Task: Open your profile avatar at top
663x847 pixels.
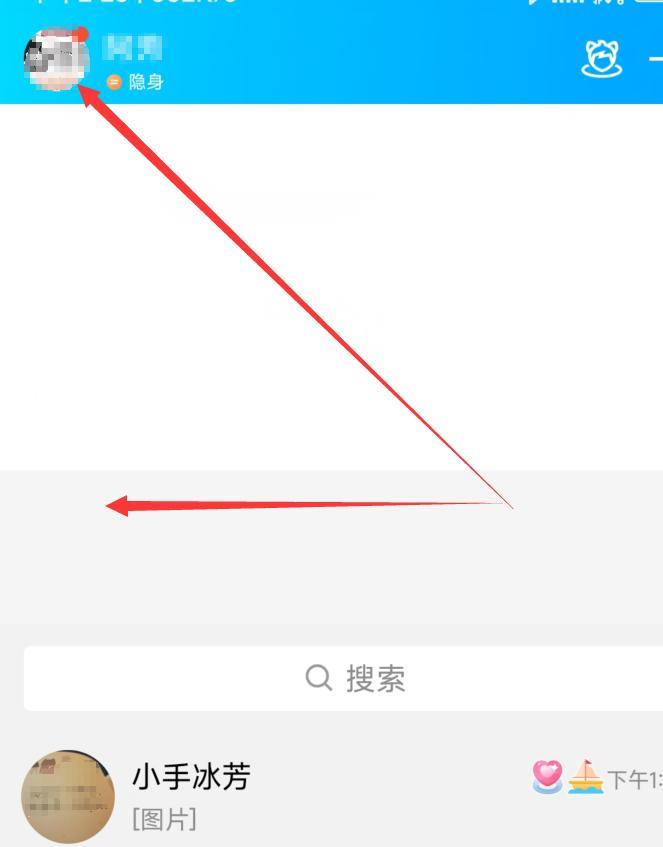Action: pyautogui.click(x=52, y=60)
